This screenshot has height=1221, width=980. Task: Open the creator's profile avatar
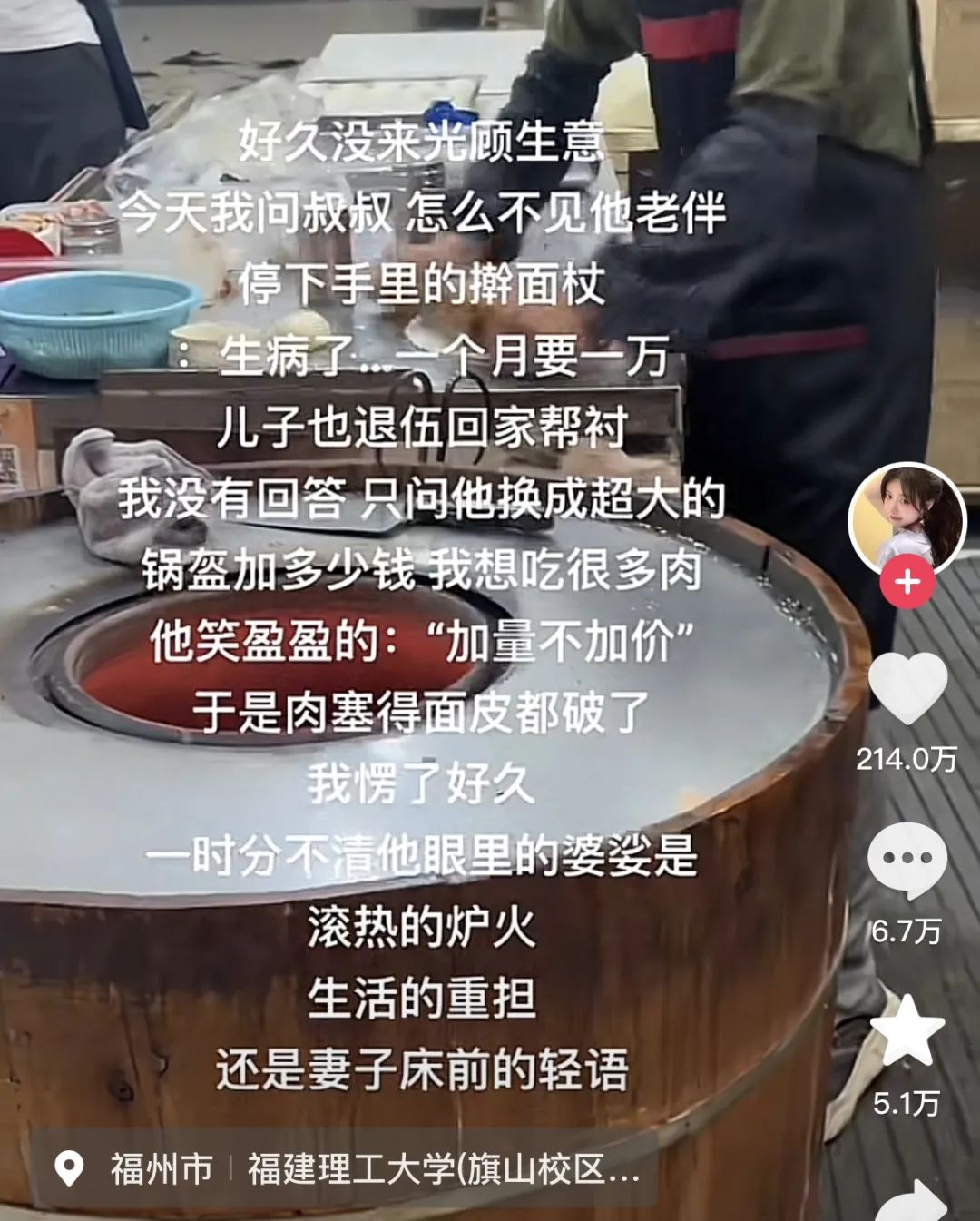coord(906,517)
